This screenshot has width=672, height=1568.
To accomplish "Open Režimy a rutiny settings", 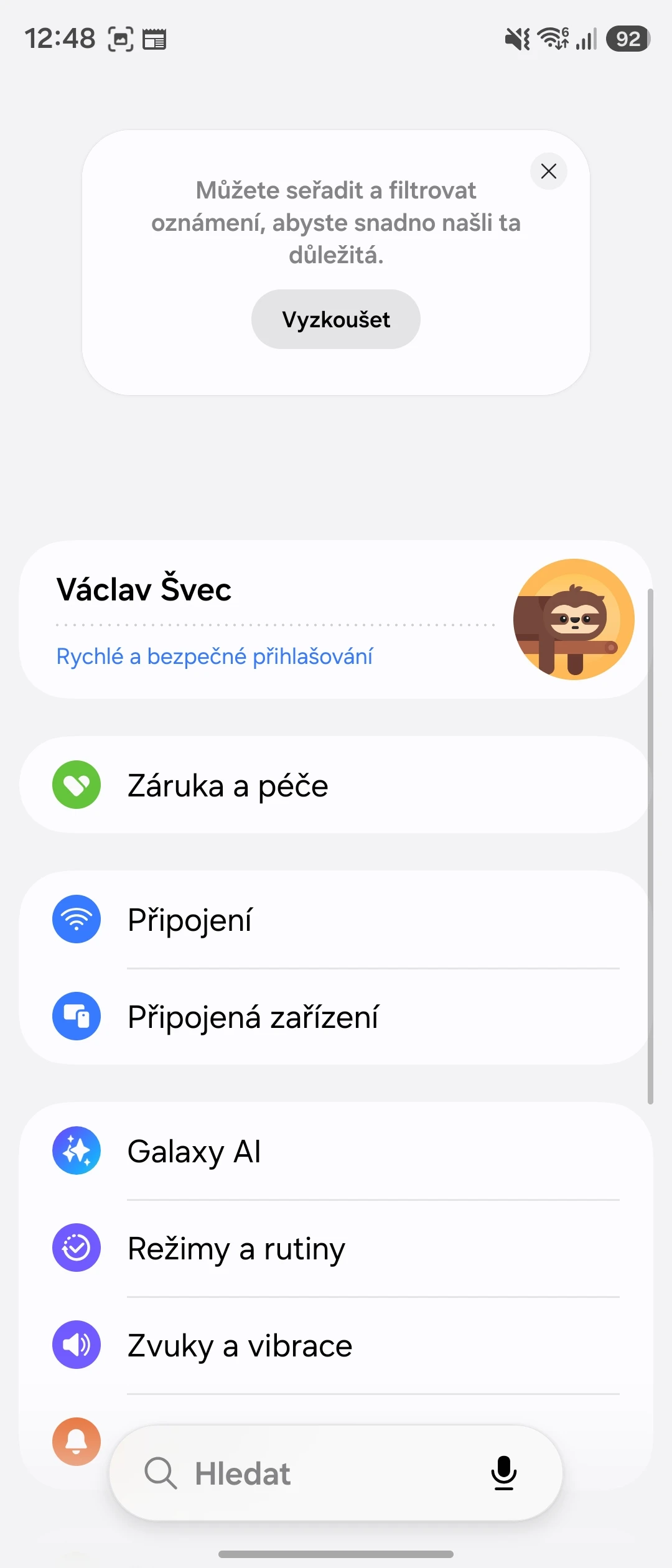I will tap(336, 1248).
